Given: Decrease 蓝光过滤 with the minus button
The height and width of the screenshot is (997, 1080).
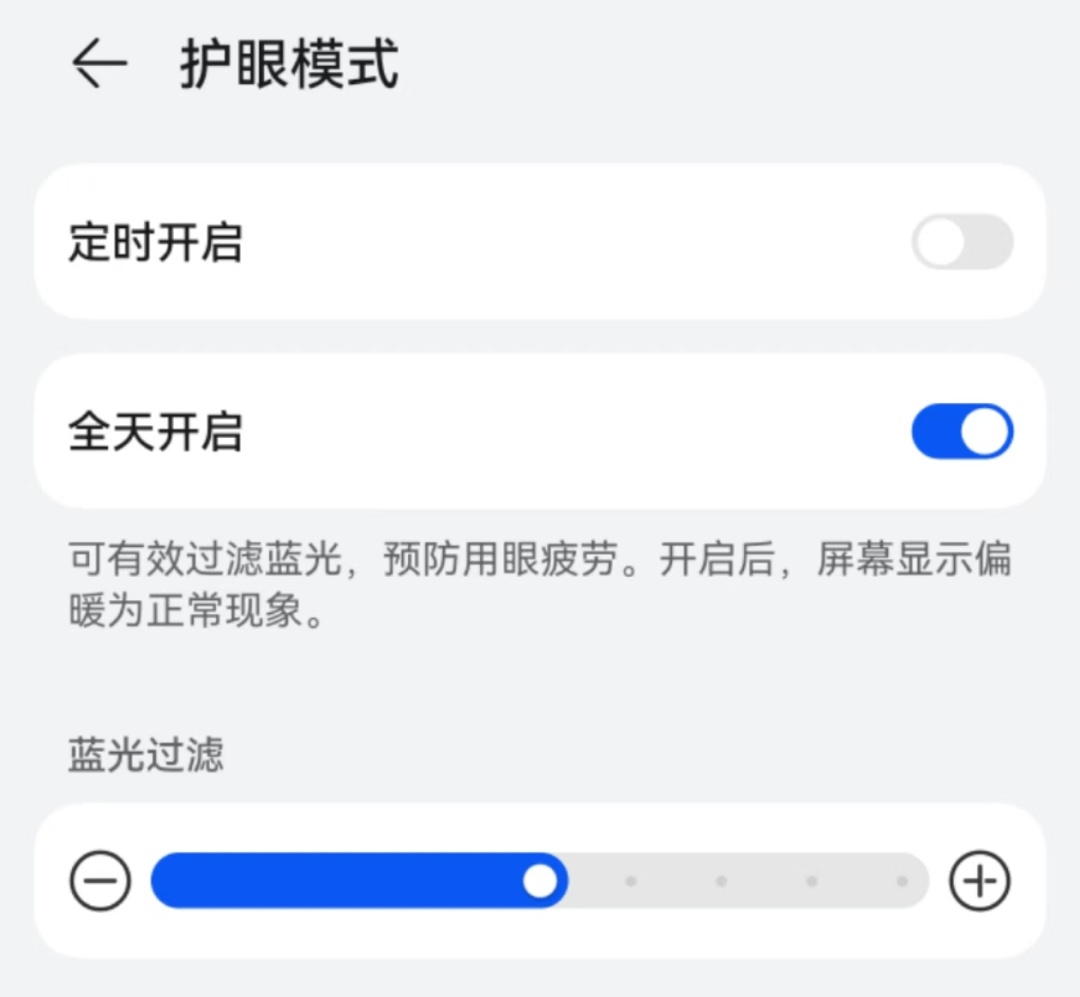Looking at the screenshot, I should 100,881.
